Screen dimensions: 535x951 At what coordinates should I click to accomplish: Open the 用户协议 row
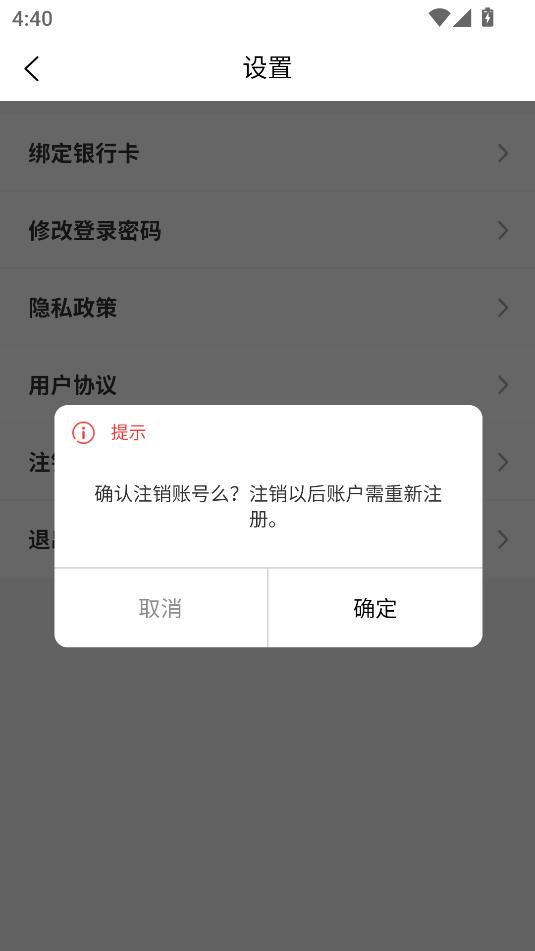tap(268, 385)
